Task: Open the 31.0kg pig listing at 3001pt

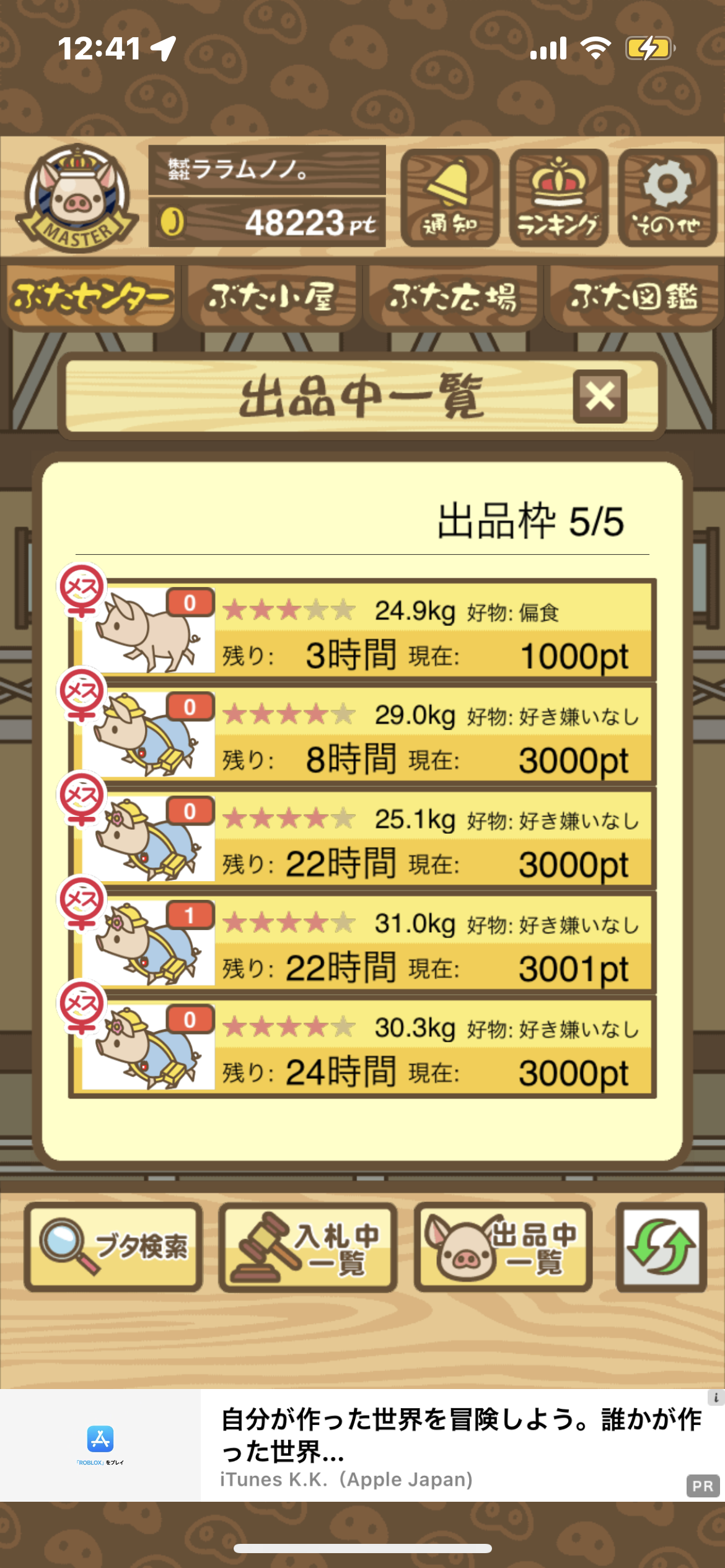Action: [x=362, y=942]
